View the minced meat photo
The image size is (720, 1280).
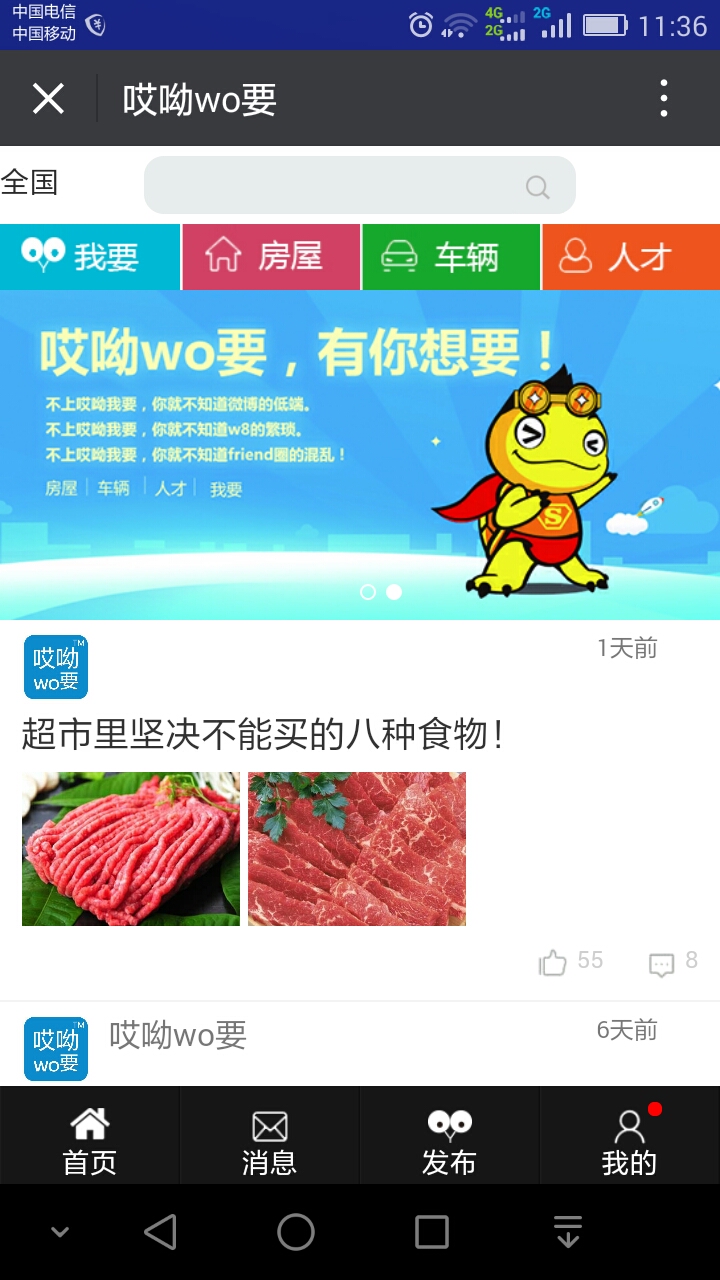[x=131, y=849]
